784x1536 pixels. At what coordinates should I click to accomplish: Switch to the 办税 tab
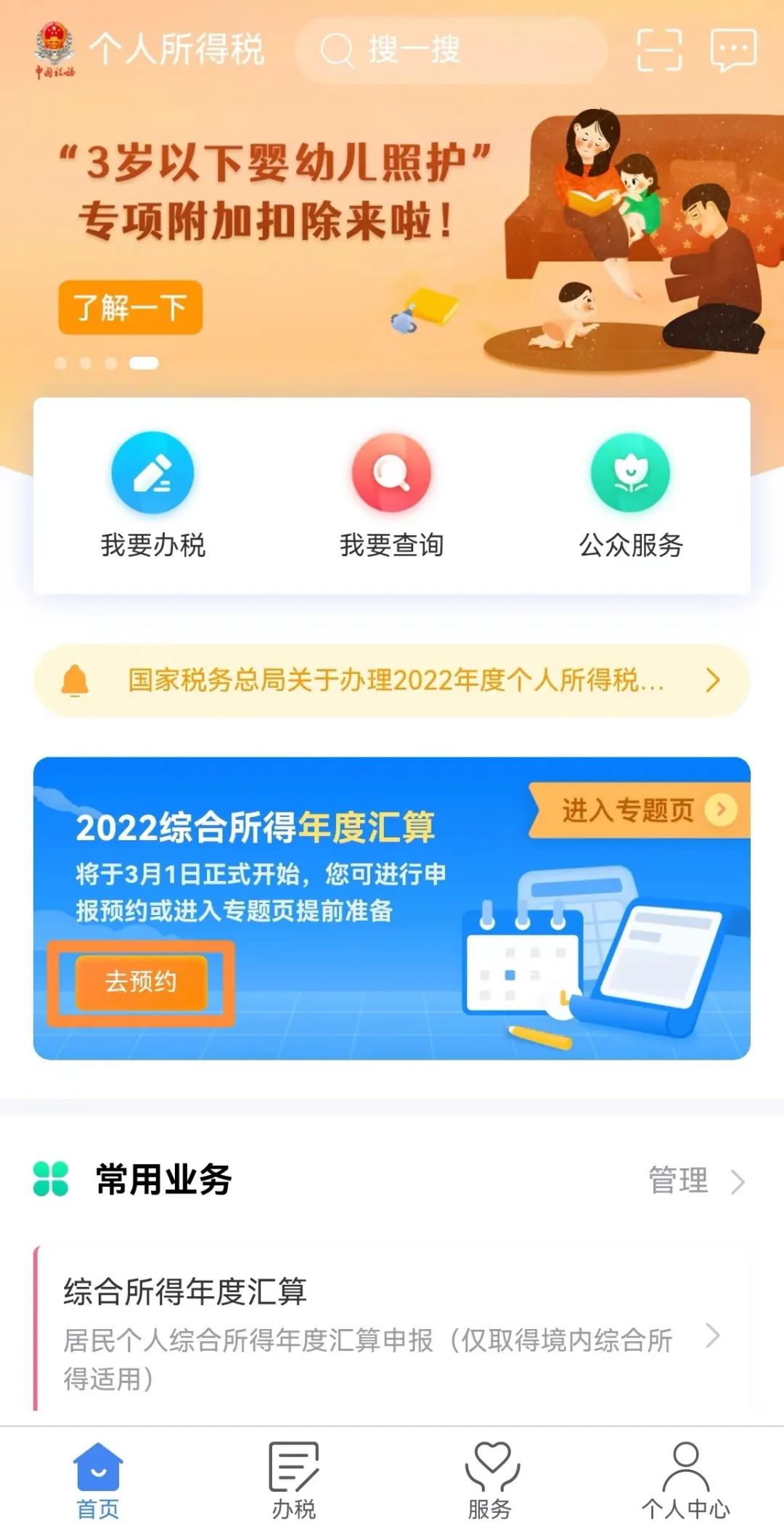pos(294,1481)
